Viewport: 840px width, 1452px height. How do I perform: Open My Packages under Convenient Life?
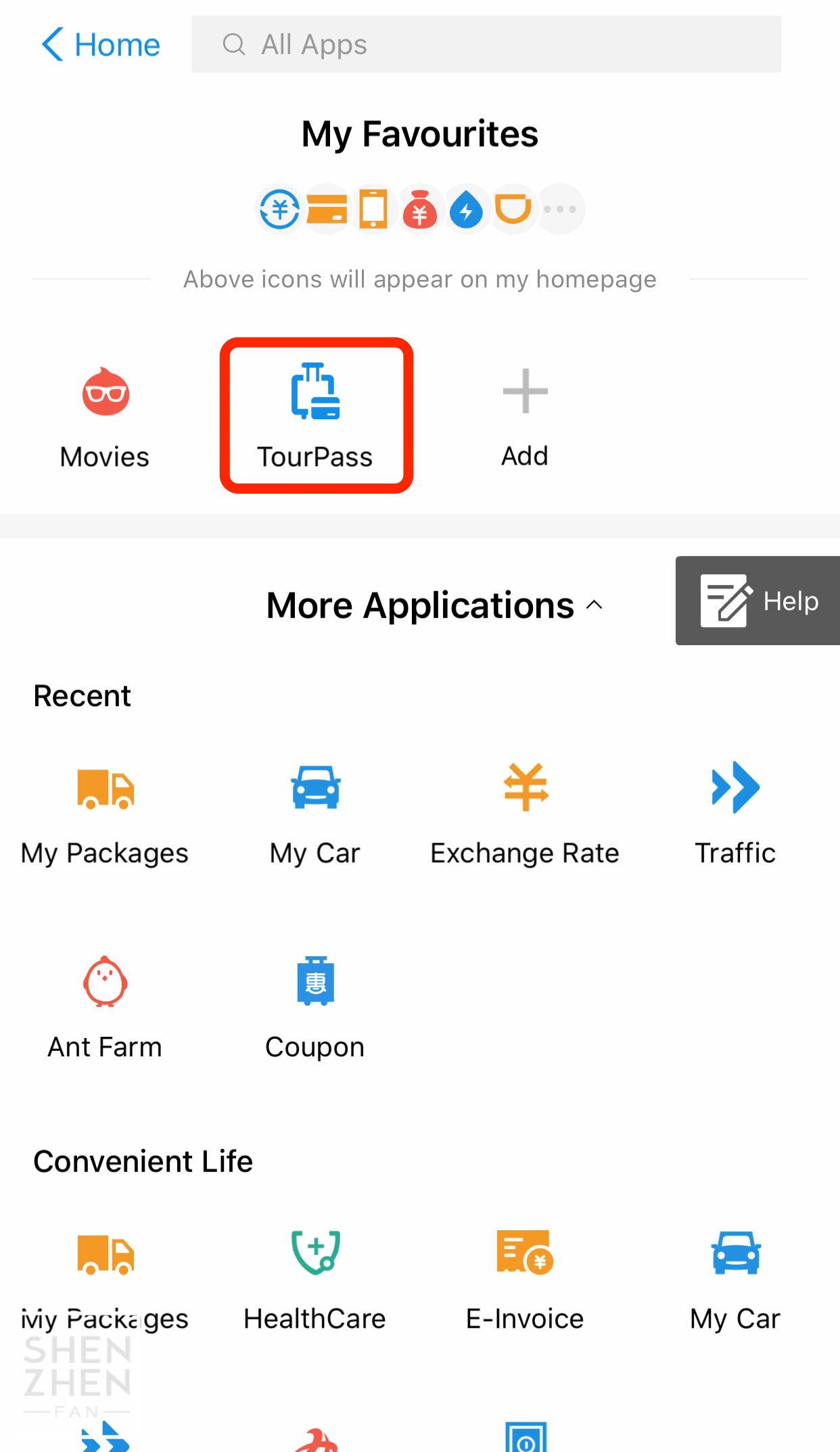(105, 1281)
